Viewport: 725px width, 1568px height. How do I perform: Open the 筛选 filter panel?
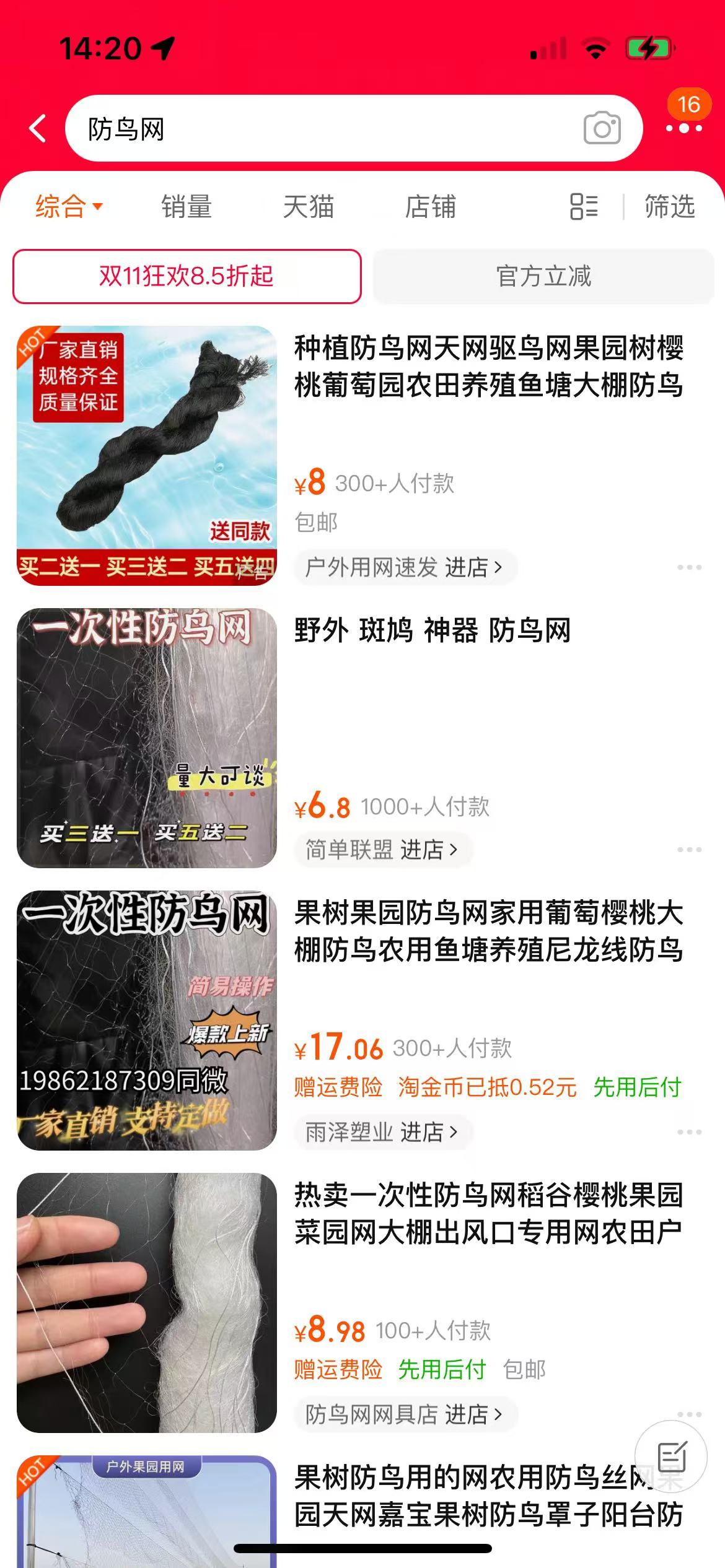[x=669, y=206]
